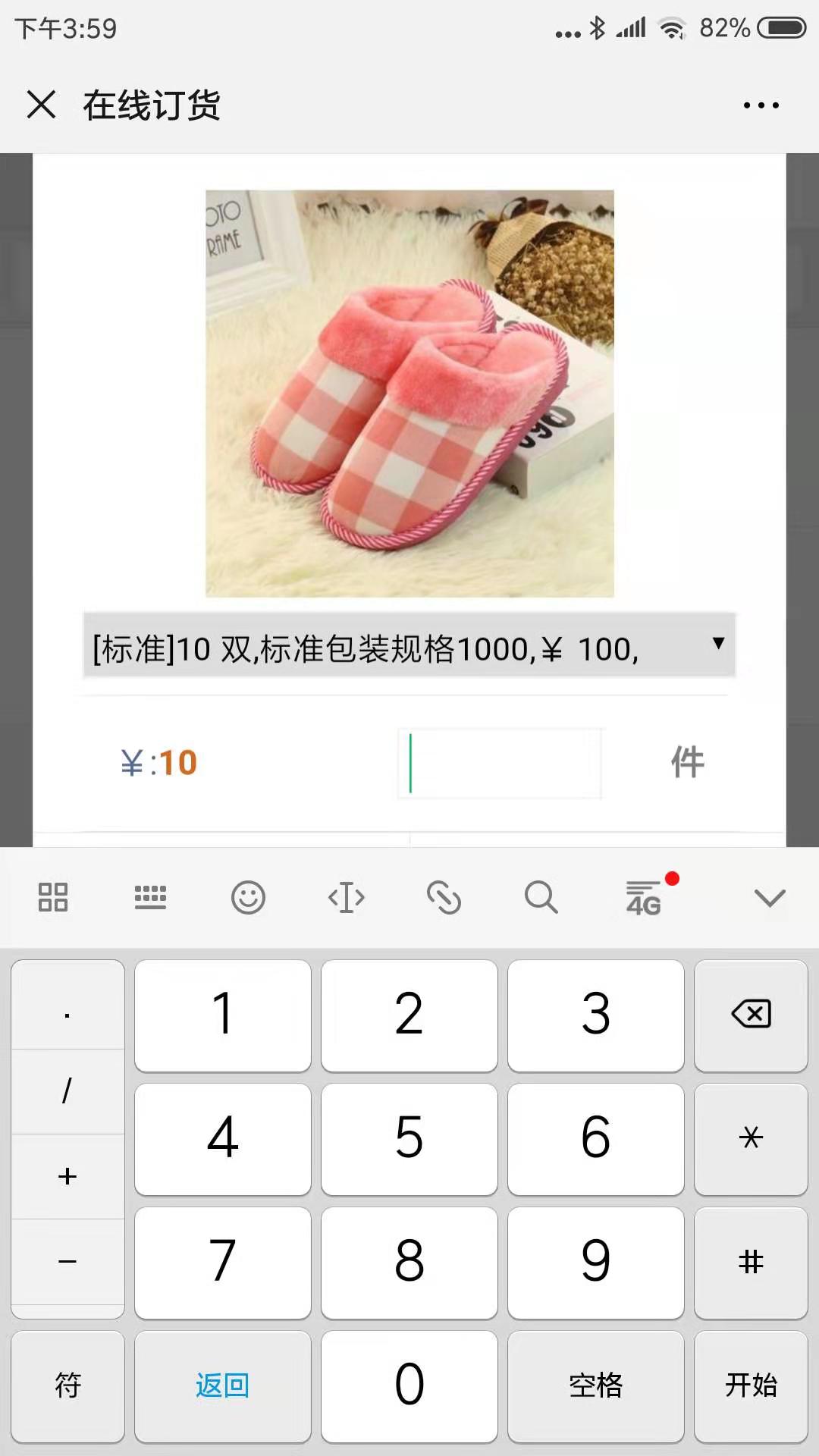
Task: Open the slippers product image
Action: (409, 393)
